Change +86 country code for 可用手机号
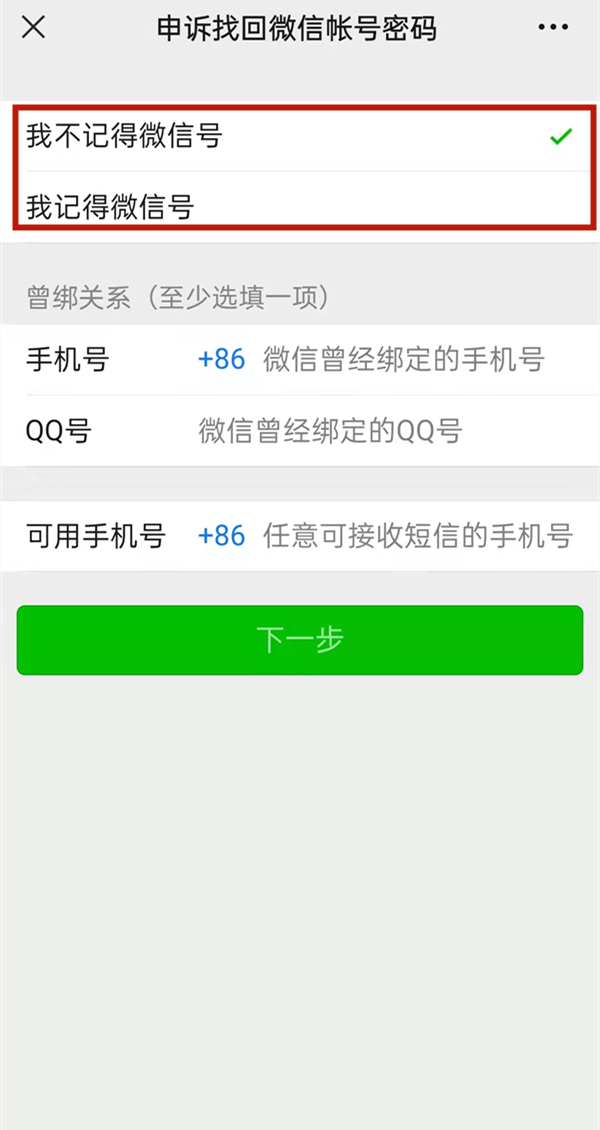 pyautogui.click(x=221, y=536)
